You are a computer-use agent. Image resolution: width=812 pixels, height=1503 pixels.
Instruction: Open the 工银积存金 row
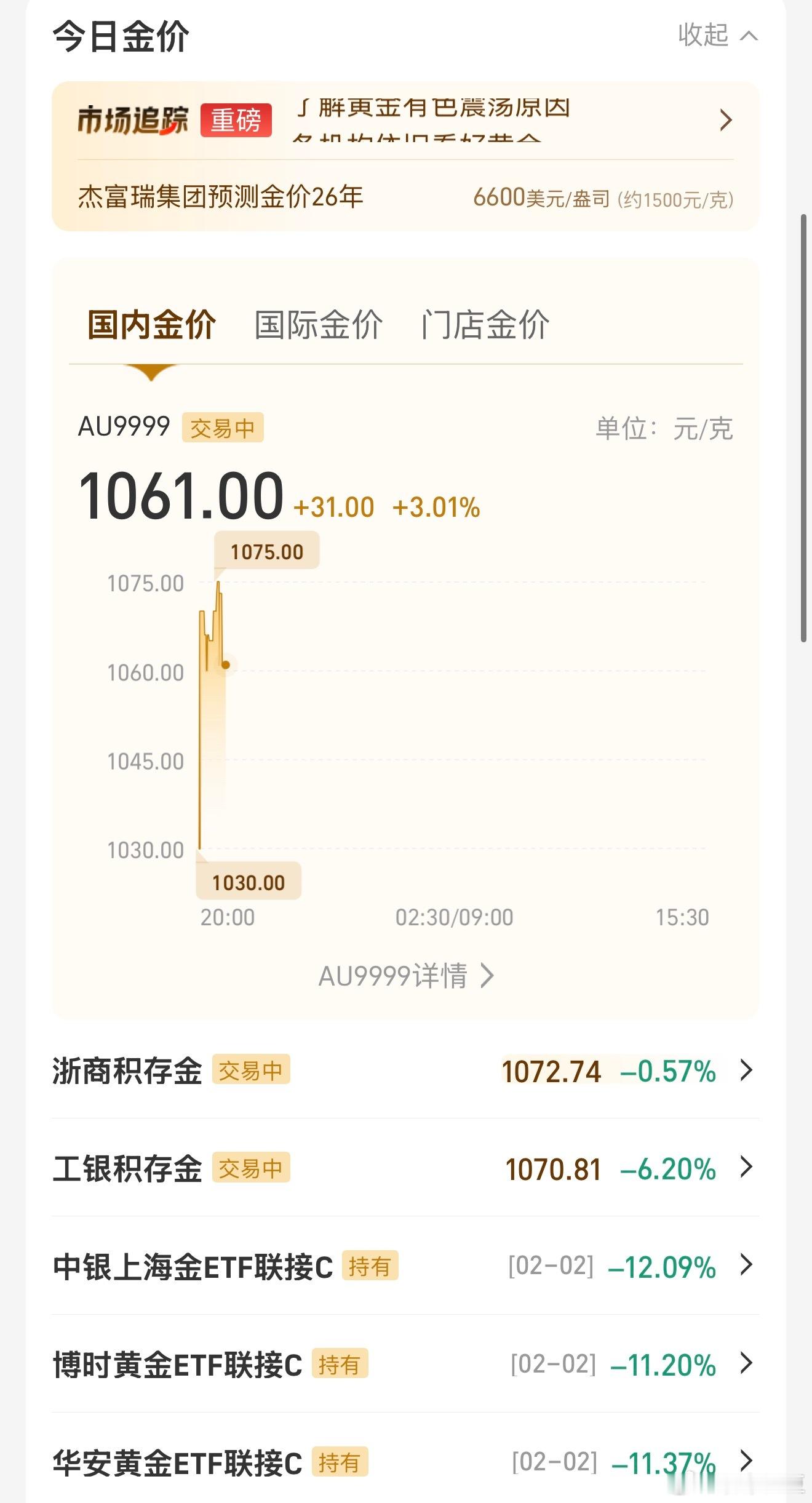(x=405, y=1168)
